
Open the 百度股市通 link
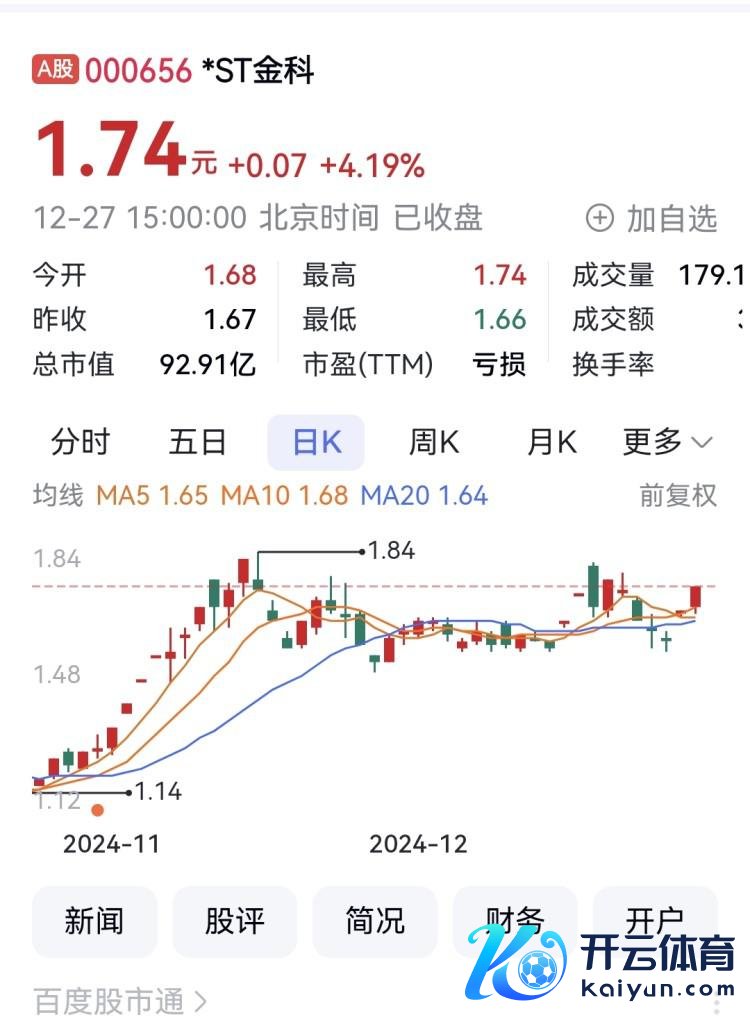click(x=120, y=1000)
